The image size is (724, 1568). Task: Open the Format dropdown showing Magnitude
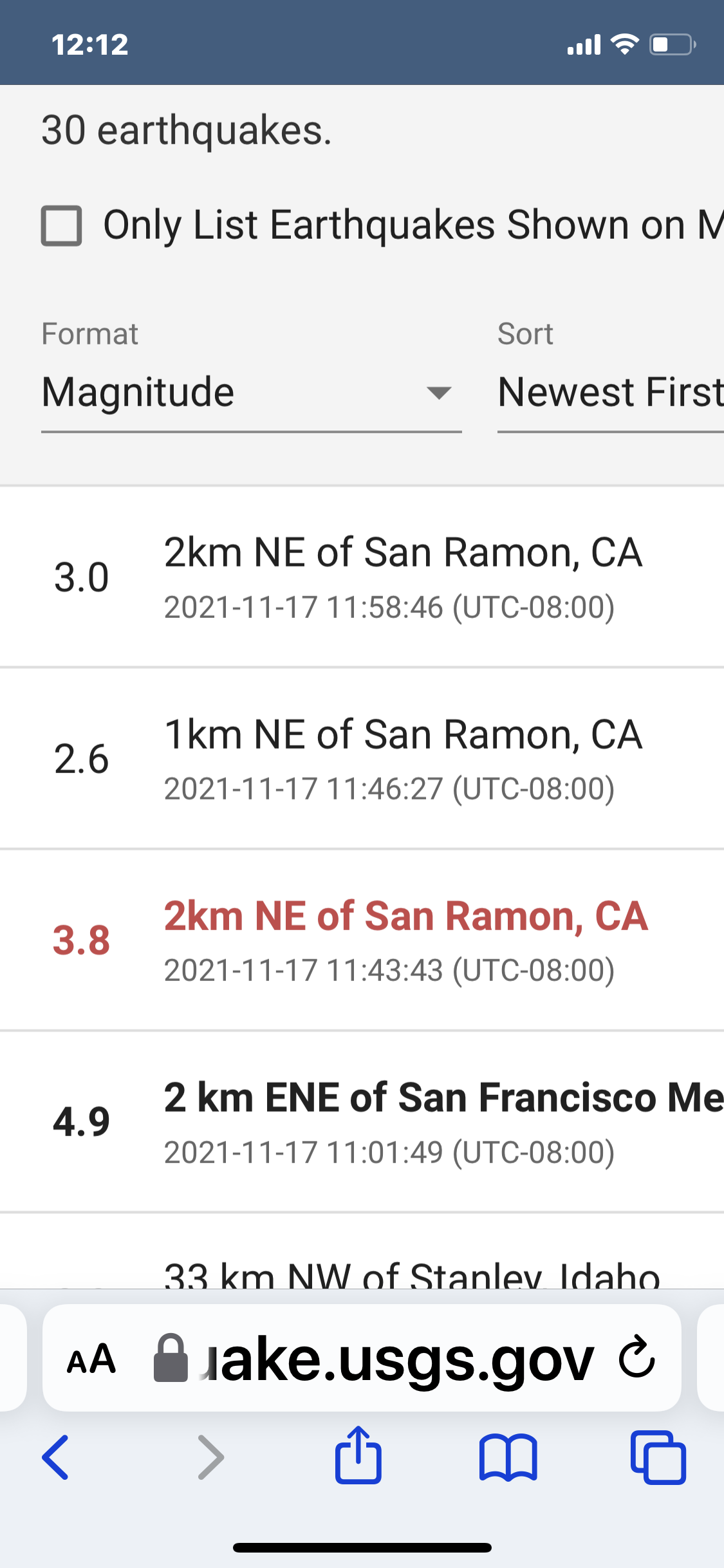coord(251,393)
